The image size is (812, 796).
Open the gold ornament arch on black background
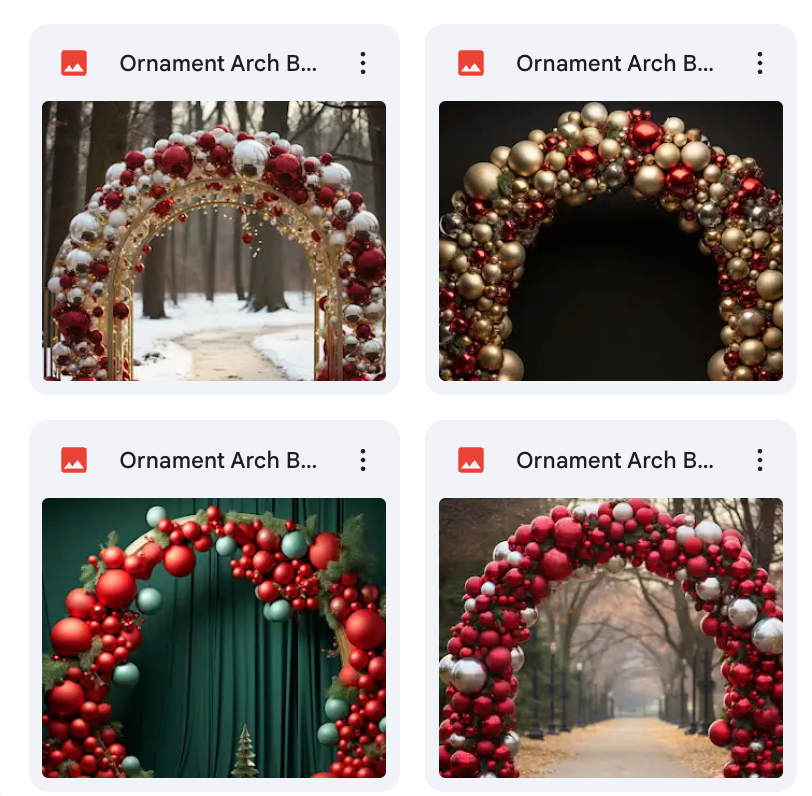(x=610, y=240)
